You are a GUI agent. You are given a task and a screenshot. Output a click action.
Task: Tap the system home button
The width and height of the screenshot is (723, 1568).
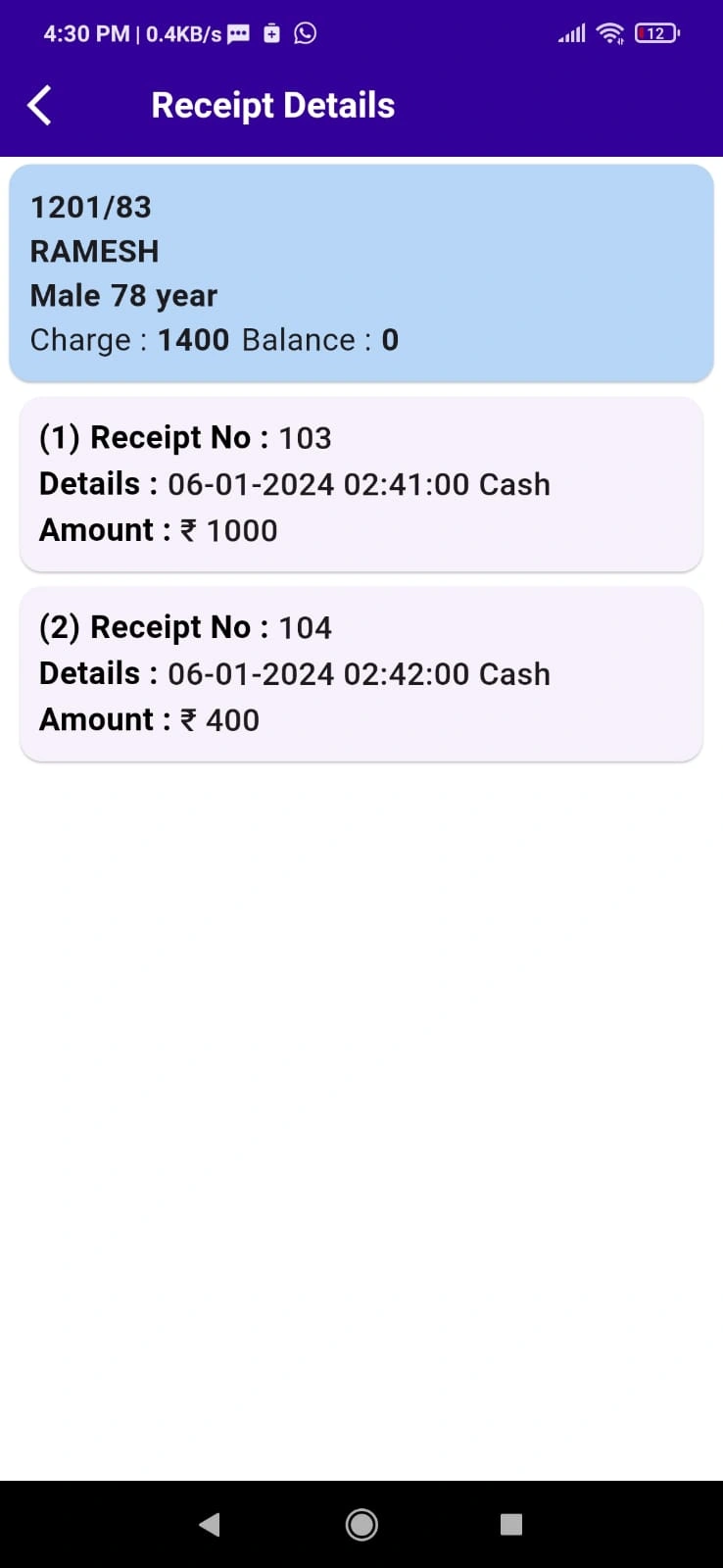pyautogui.click(x=361, y=1524)
